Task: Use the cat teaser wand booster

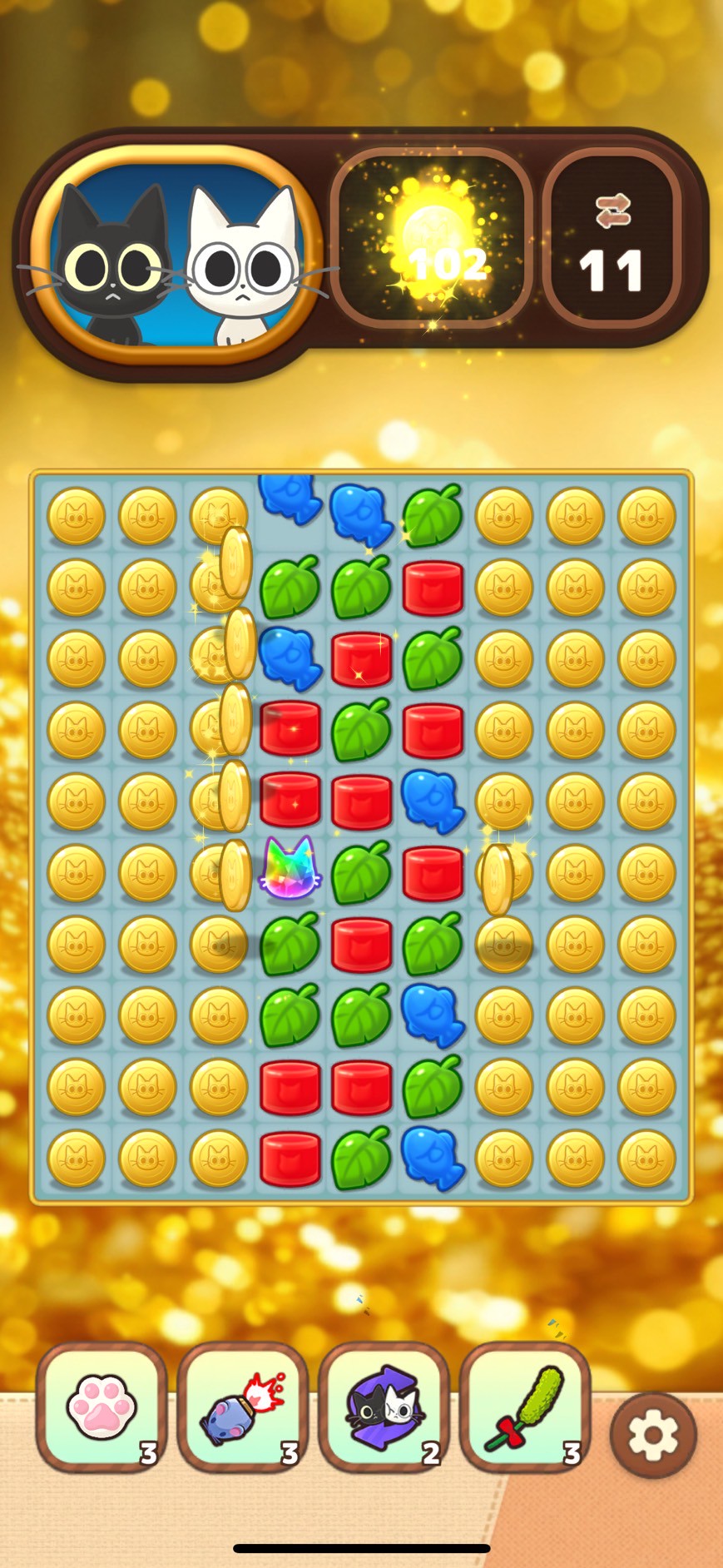Action: click(x=525, y=1407)
